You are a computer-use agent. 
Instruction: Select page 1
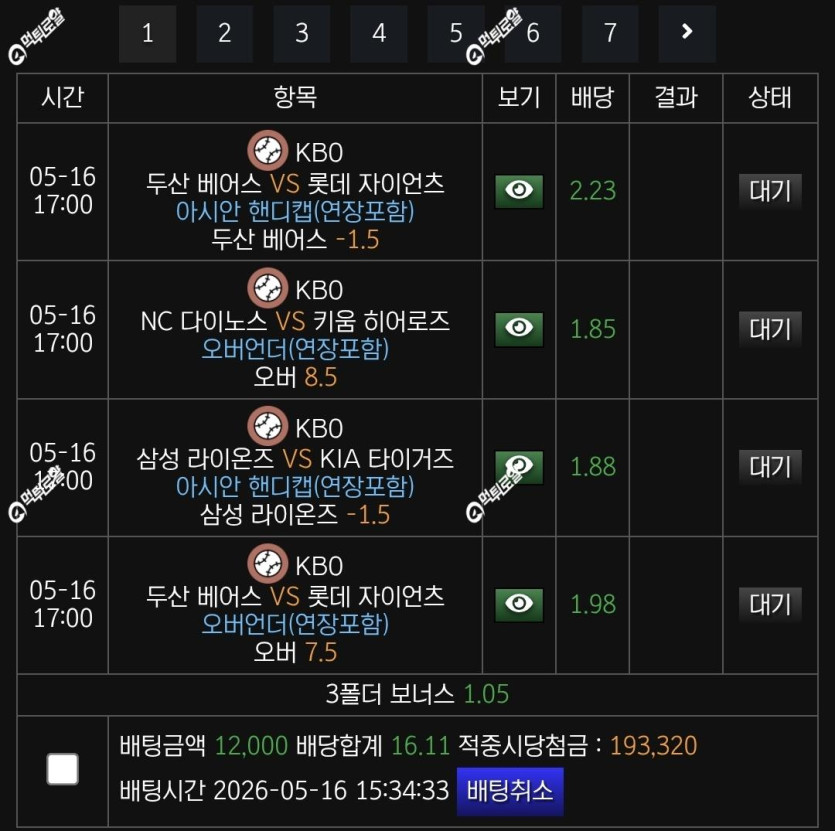[x=148, y=34]
